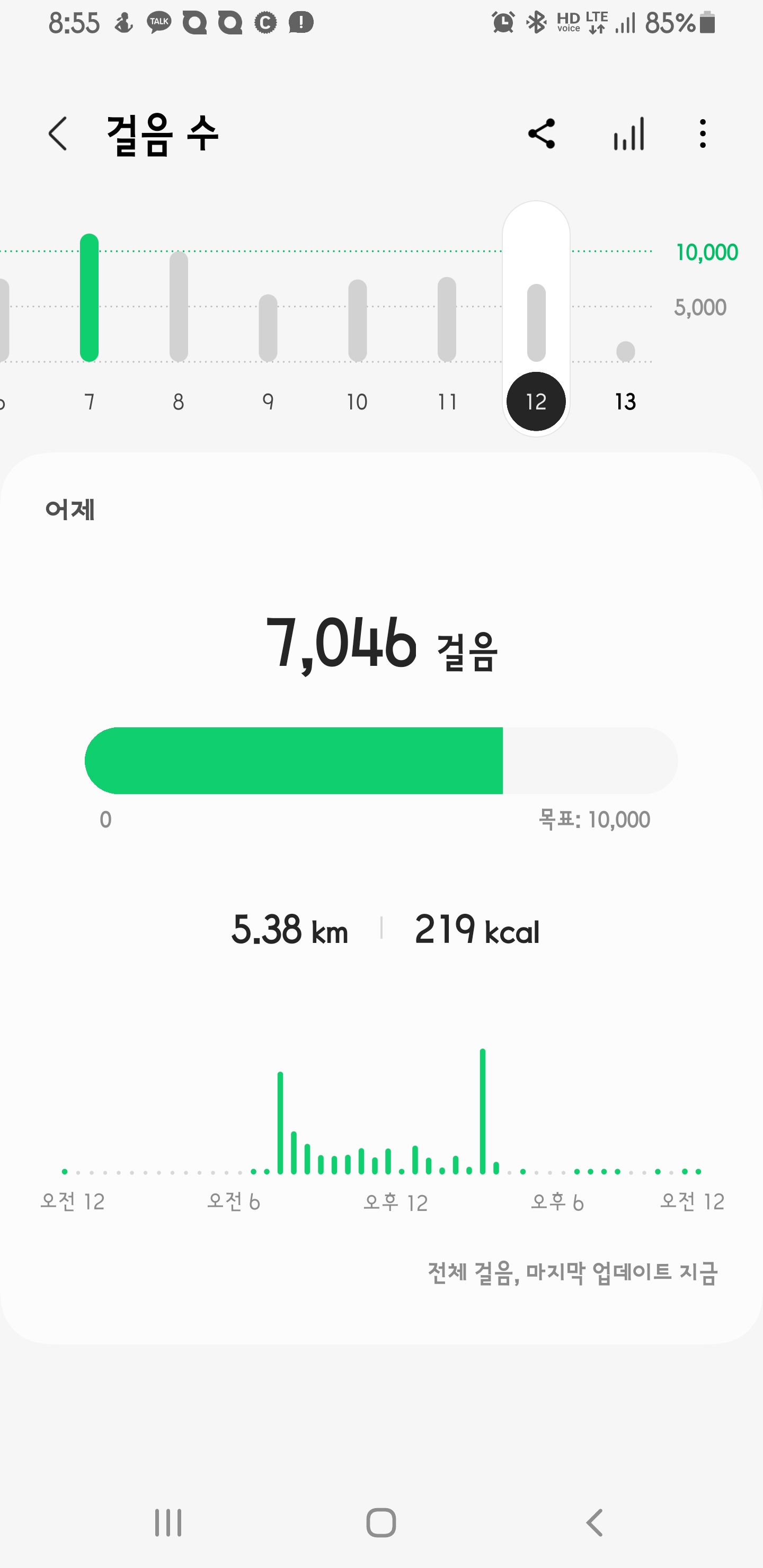Select day 11 in the step chart
Viewport: 763px width, 1568px height.
tap(447, 328)
